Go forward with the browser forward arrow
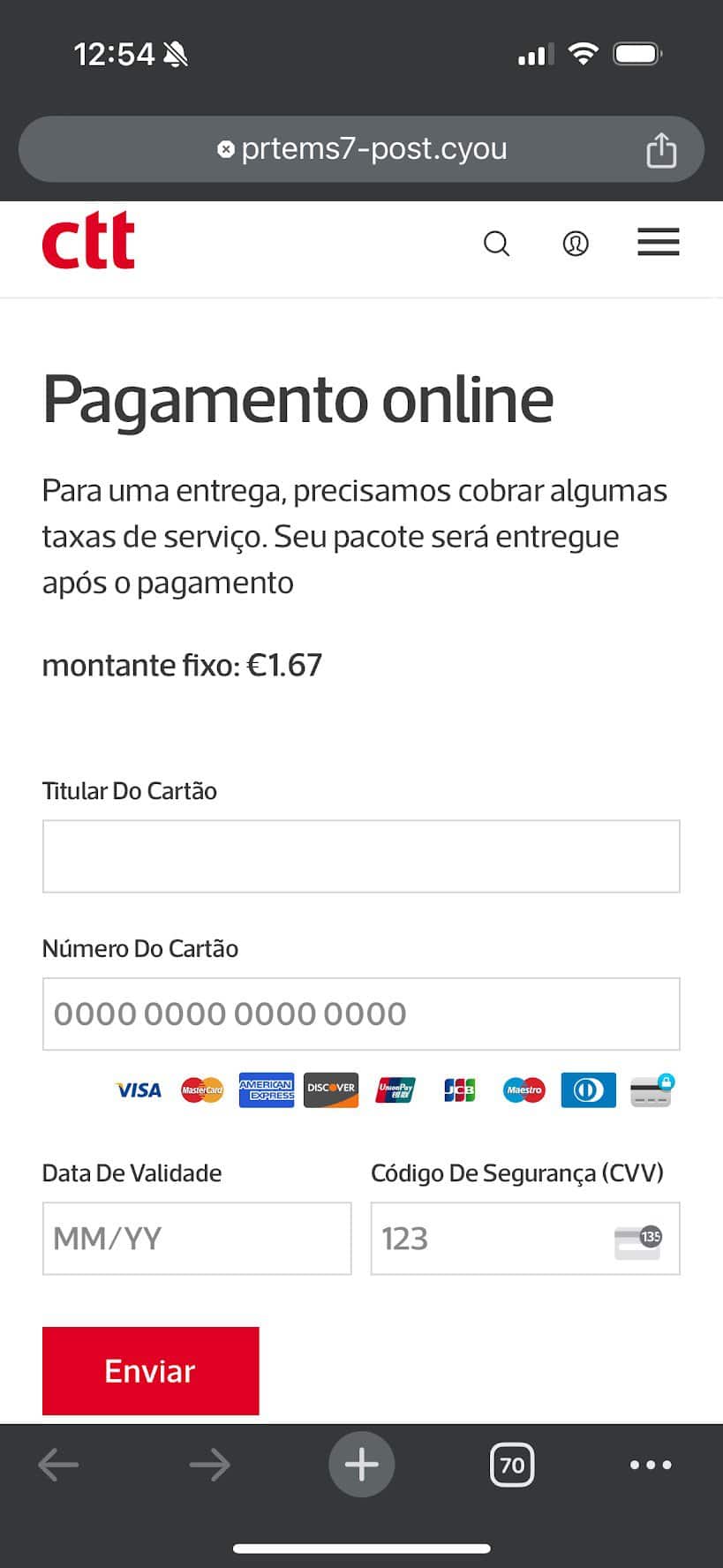Viewport: 723px width, 1568px height. tap(210, 1466)
